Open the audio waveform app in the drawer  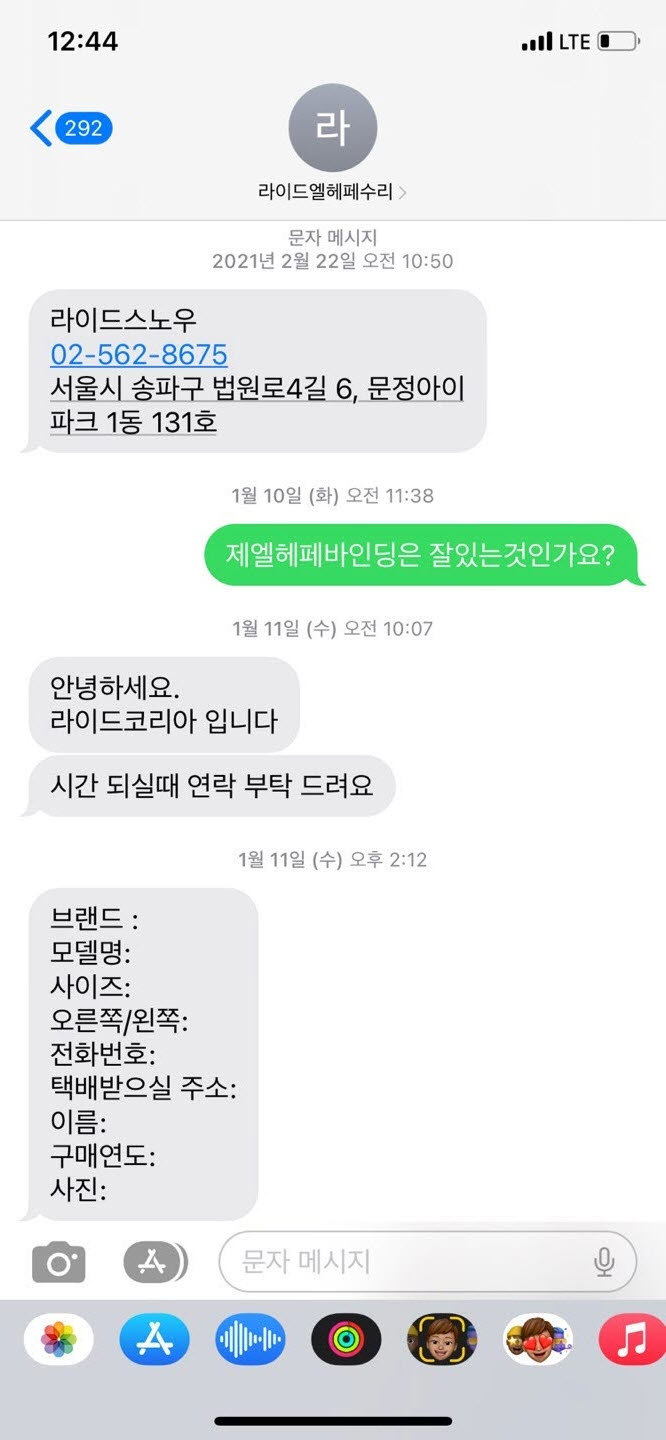point(250,1339)
